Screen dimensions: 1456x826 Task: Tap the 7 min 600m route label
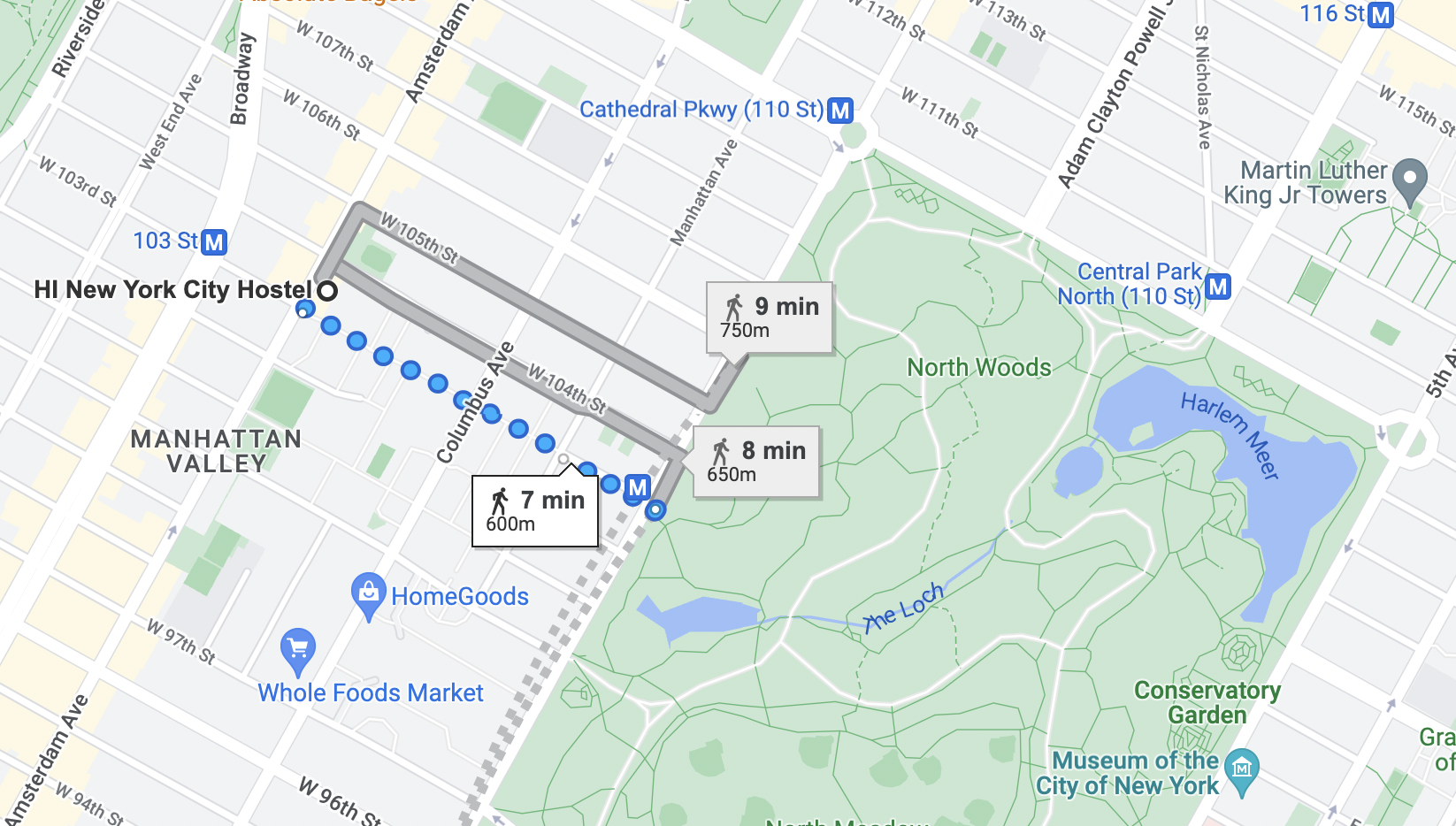tap(535, 510)
